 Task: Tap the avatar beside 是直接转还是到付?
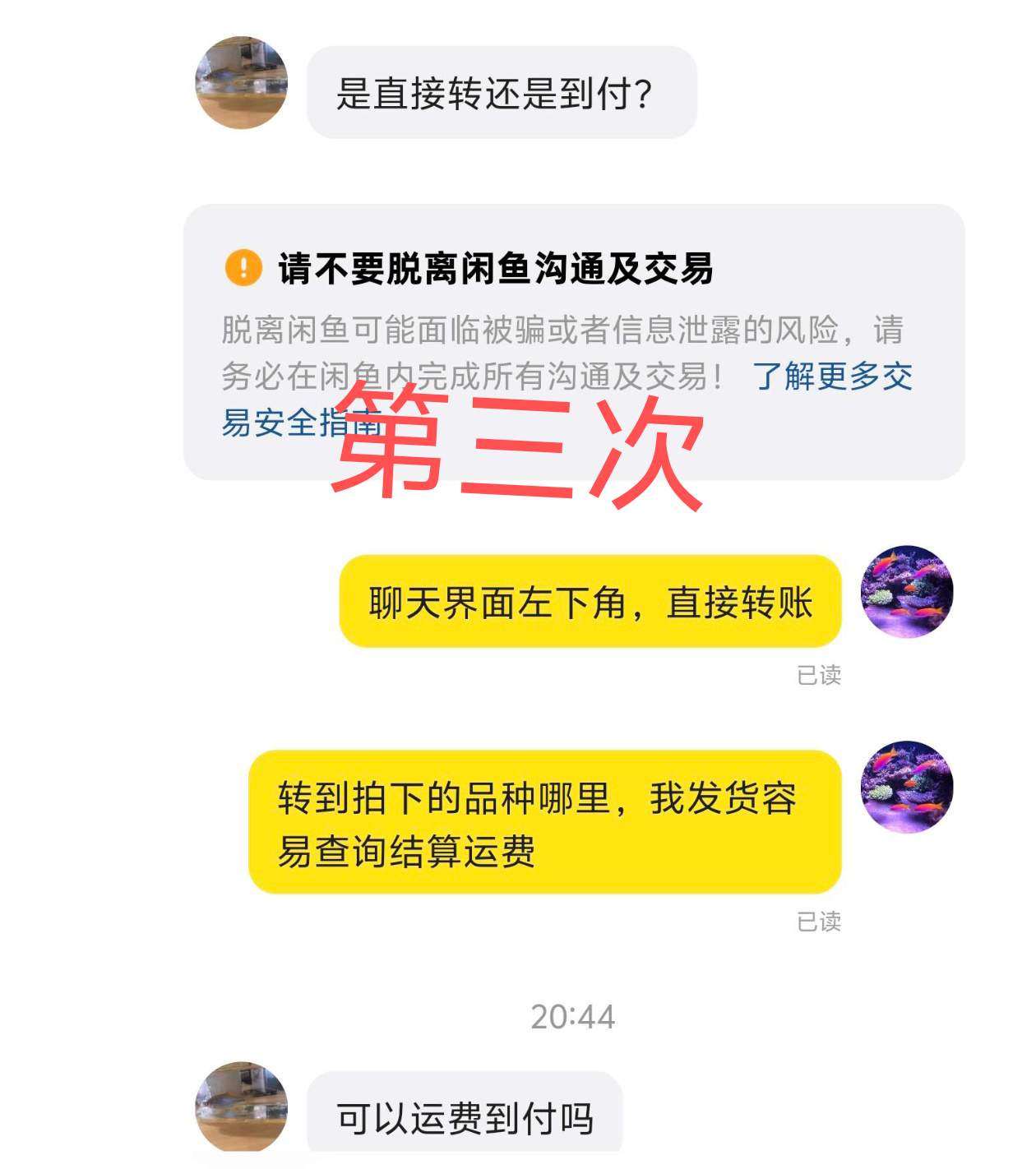(241, 82)
